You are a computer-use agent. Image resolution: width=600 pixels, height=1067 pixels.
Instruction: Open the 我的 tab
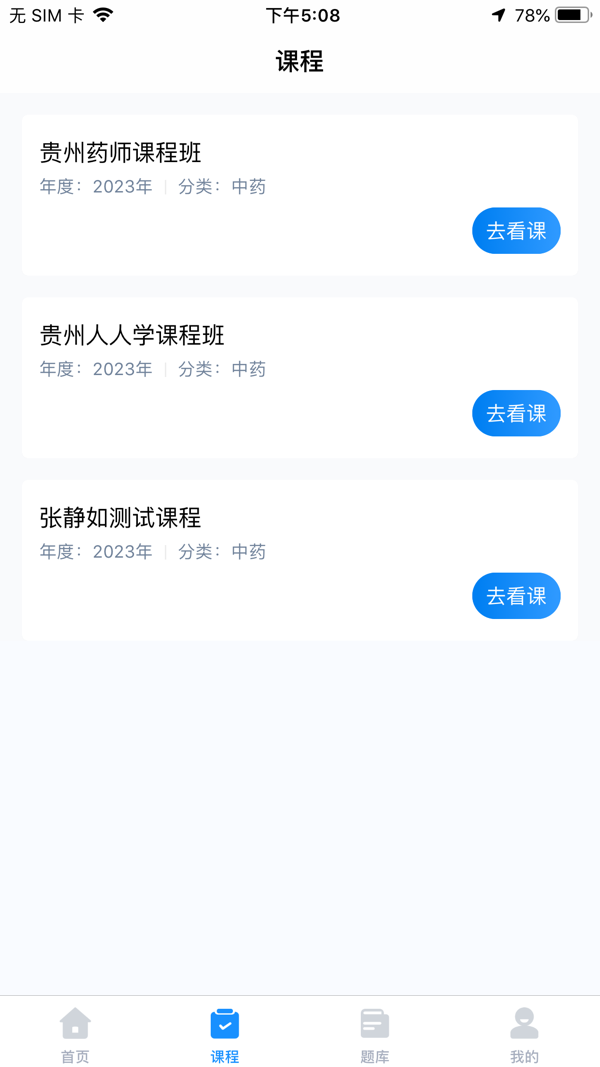(524, 1034)
